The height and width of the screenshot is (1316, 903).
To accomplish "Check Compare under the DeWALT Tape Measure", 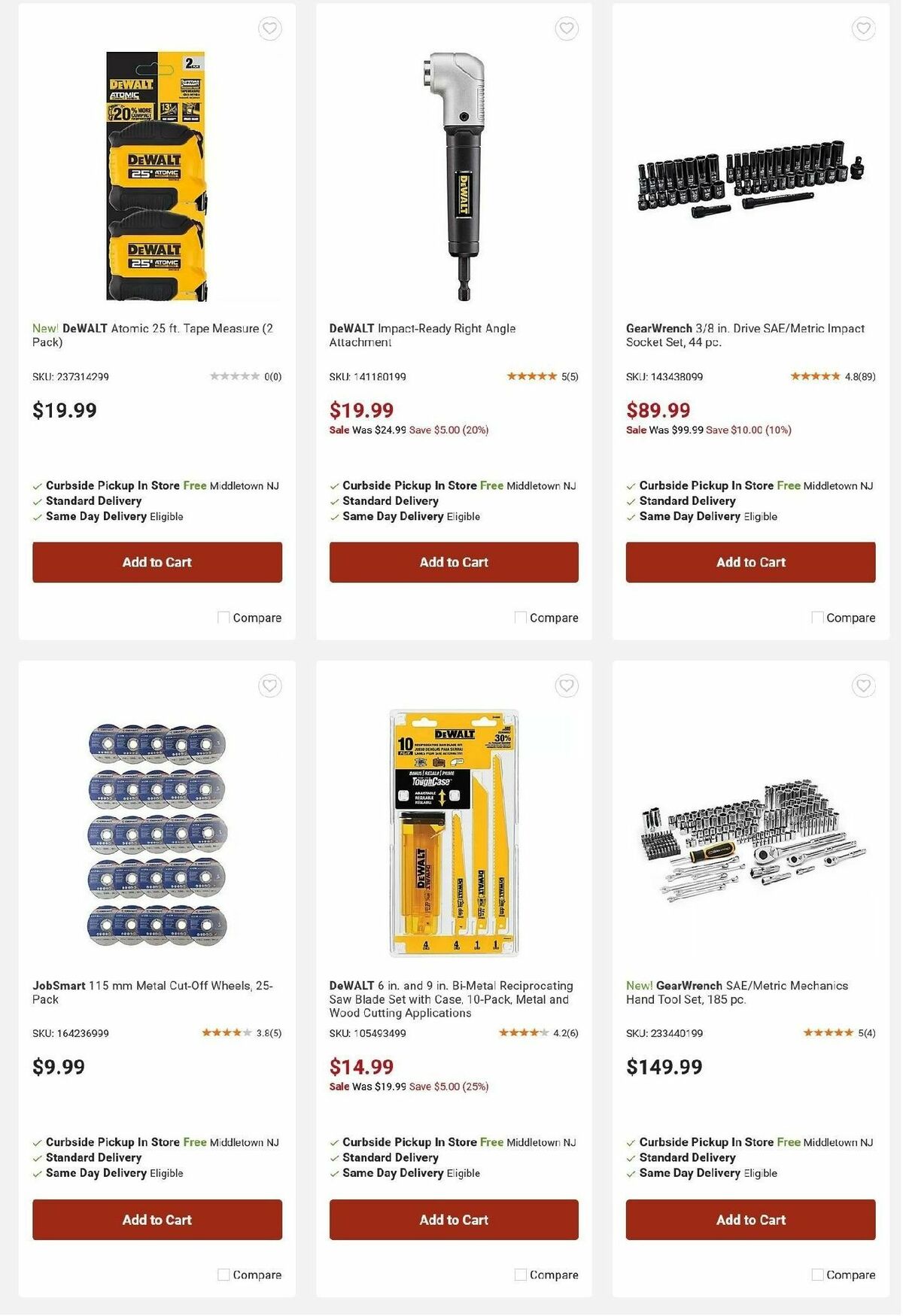I will 223,617.
